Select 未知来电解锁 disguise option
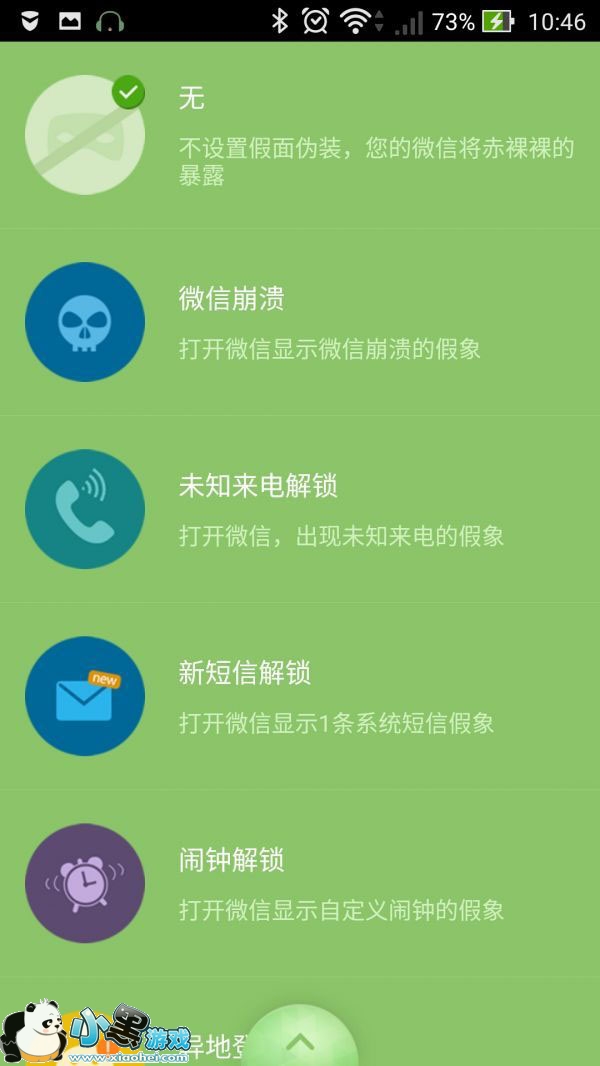Screen dimensions: 600x1066 pos(300,509)
